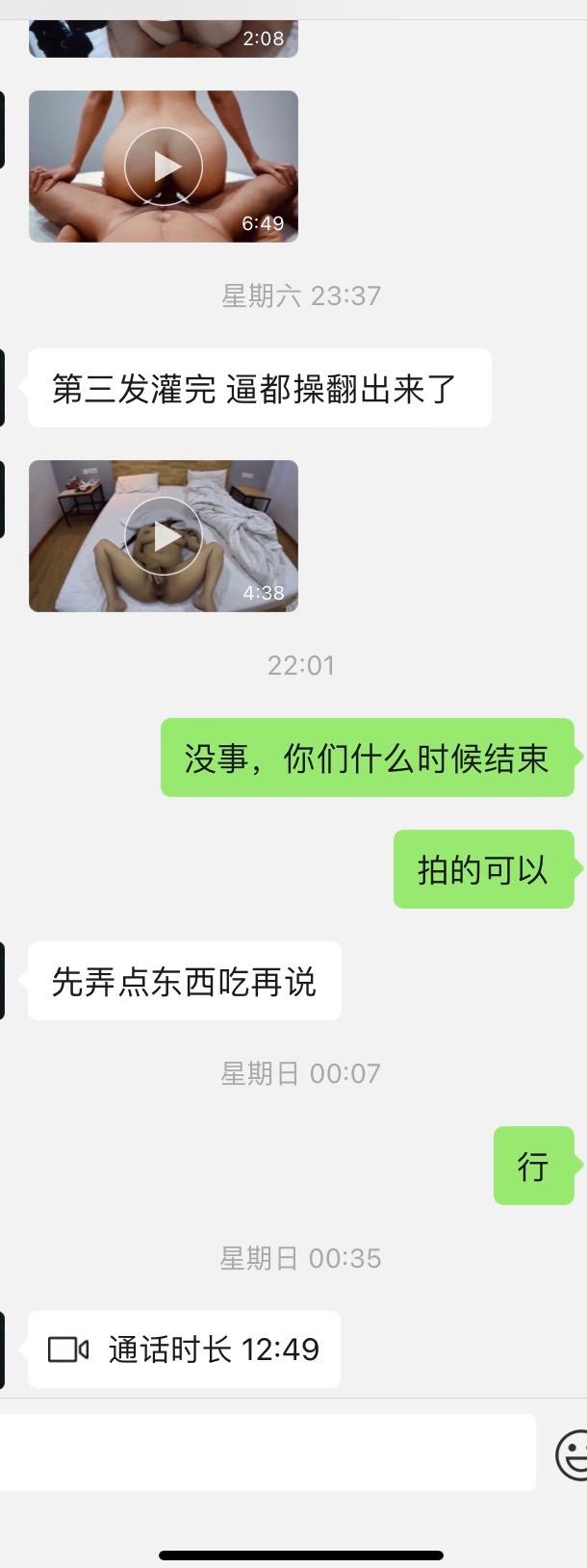Play the 6:49 video message
The image size is (587, 1568).
tap(164, 167)
